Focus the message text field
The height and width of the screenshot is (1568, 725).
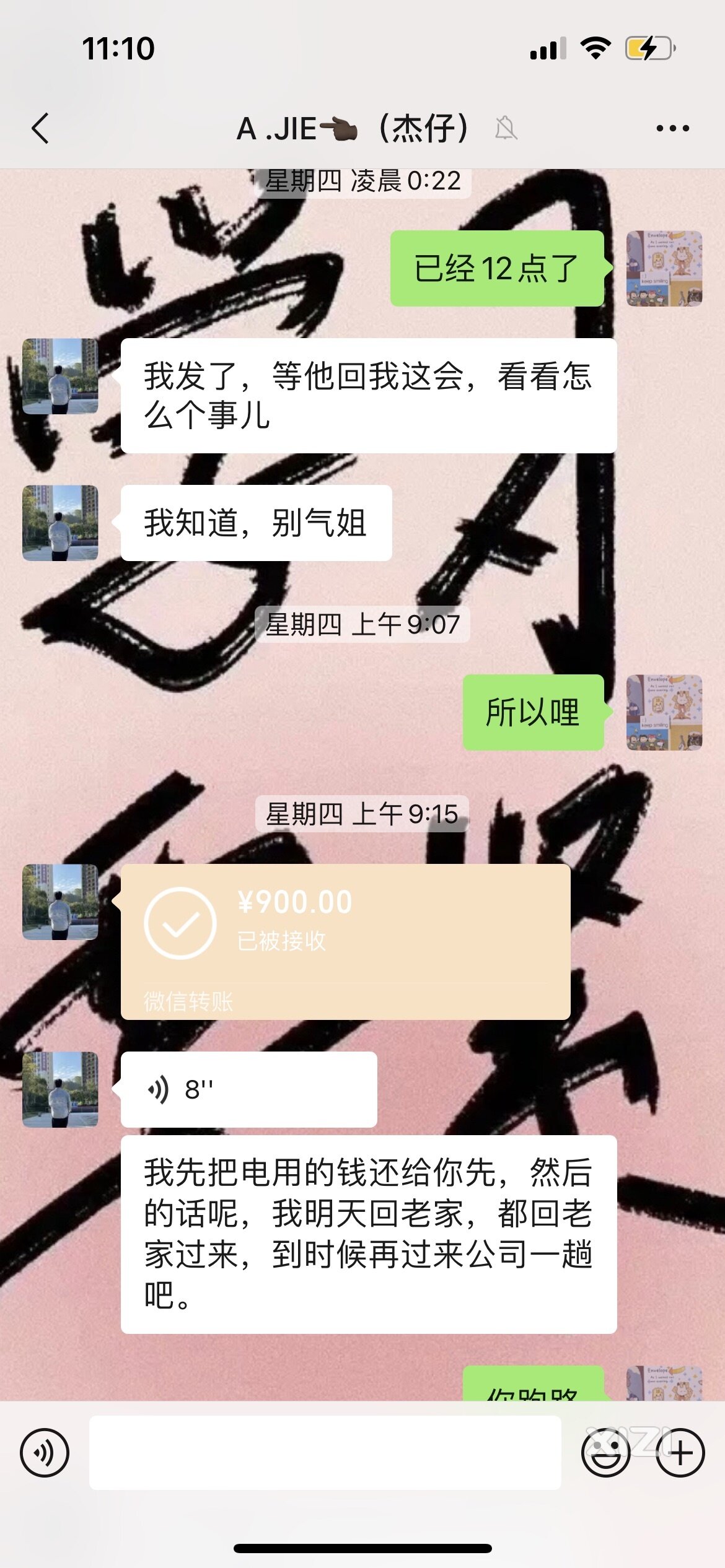325,1452
